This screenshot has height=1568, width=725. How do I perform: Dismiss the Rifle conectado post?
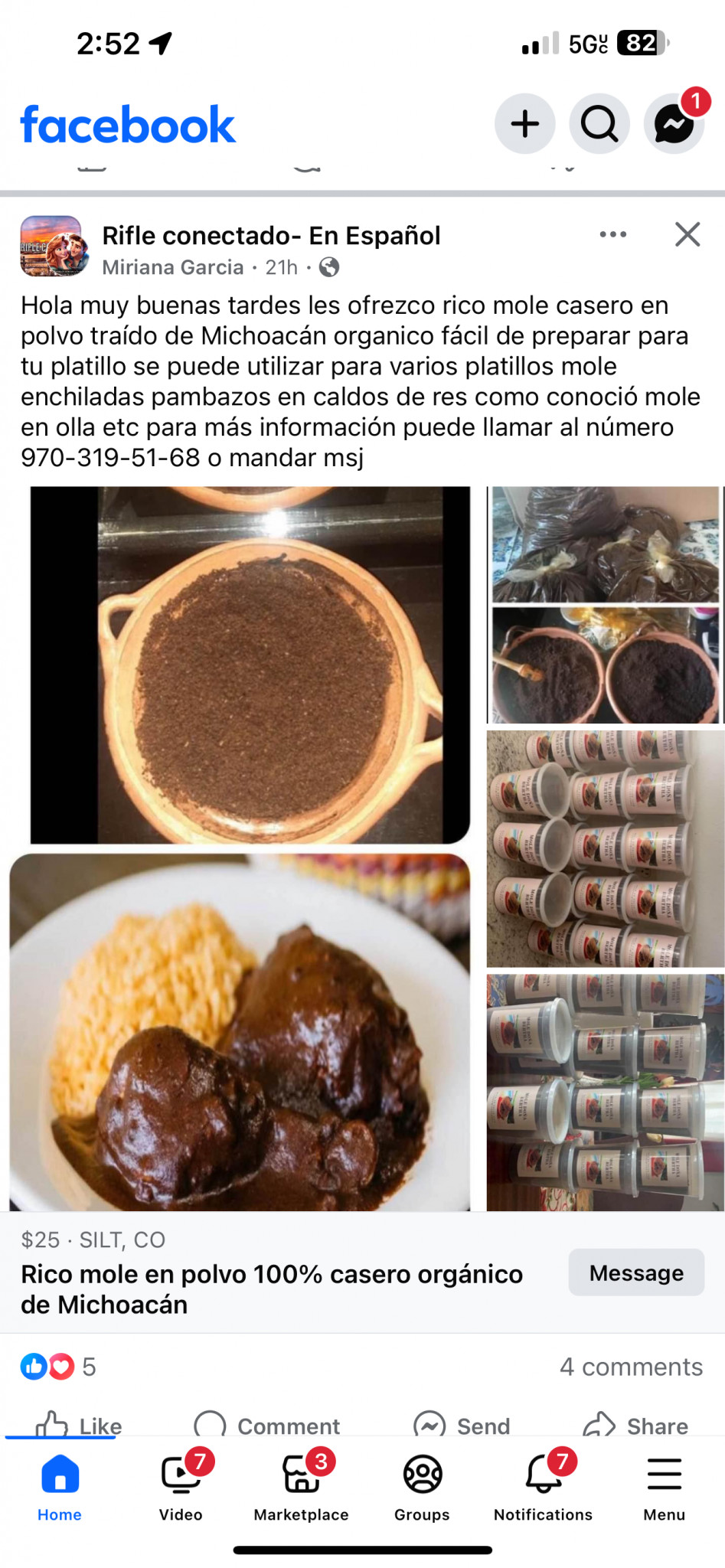pos(687,234)
